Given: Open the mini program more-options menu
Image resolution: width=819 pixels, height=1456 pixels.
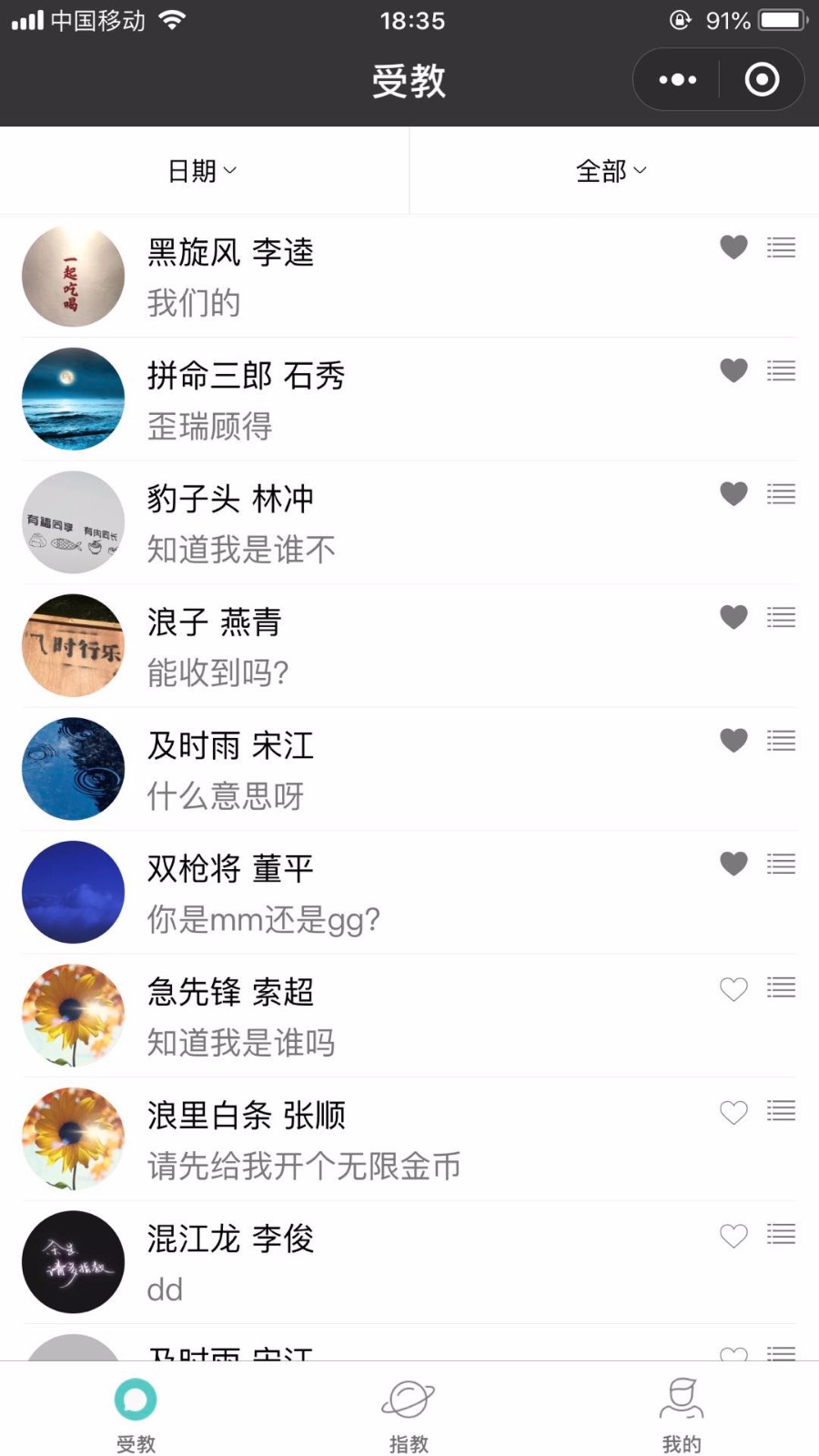Looking at the screenshot, I should coord(677,80).
